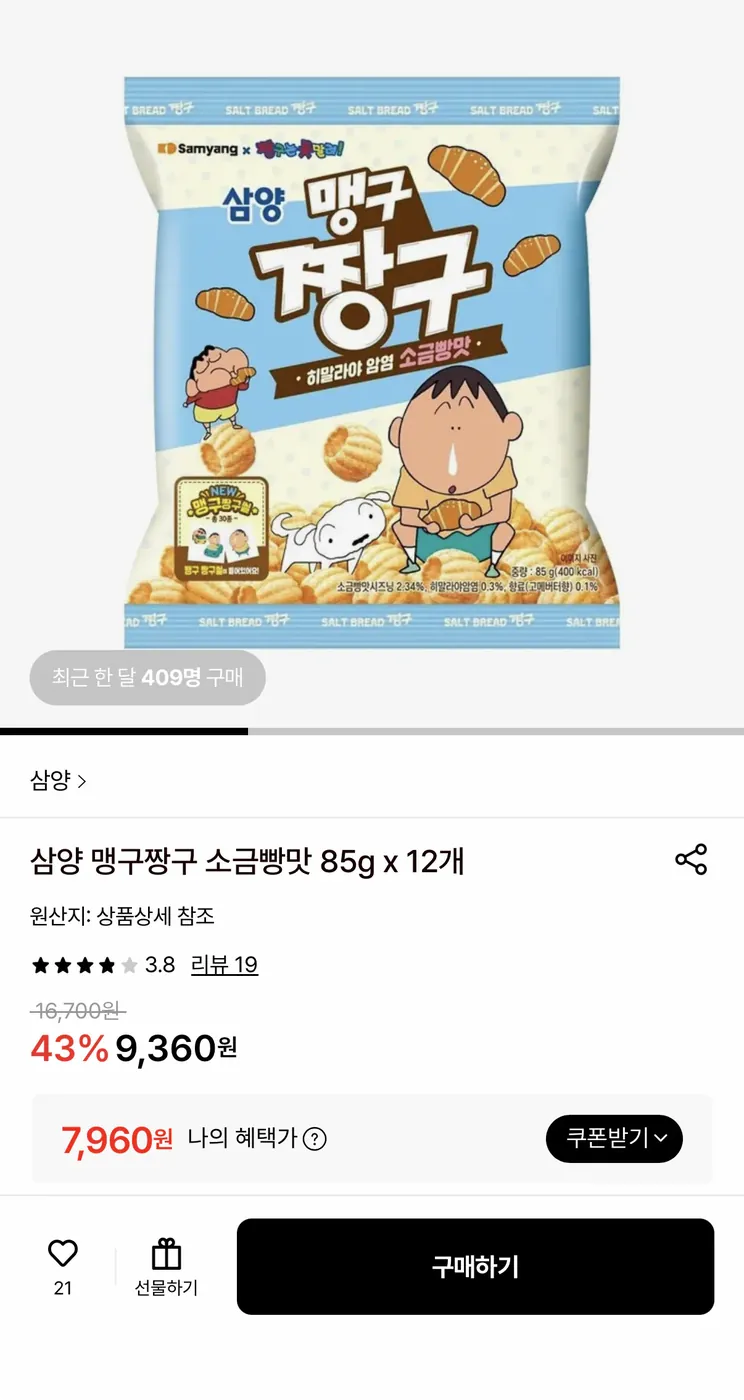Select the product title 삼양 맹구짱구 소금빵맛
Viewport: 744px width, 1400px height.
click(245, 862)
